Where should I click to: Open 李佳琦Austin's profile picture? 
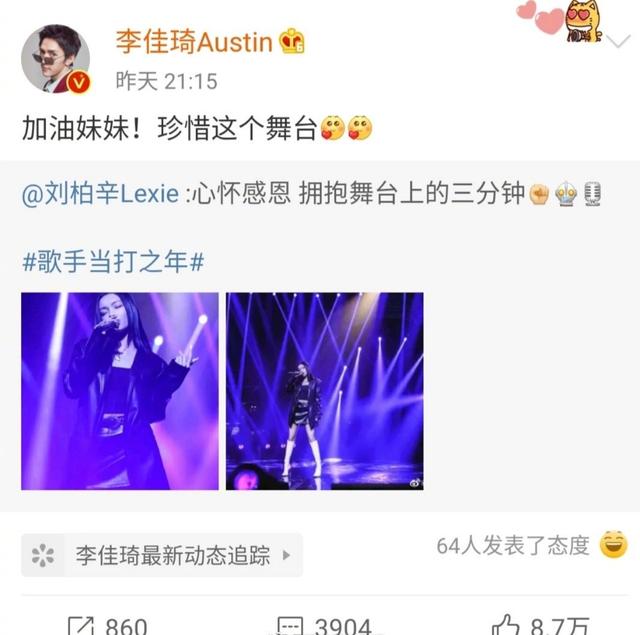tap(56, 60)
